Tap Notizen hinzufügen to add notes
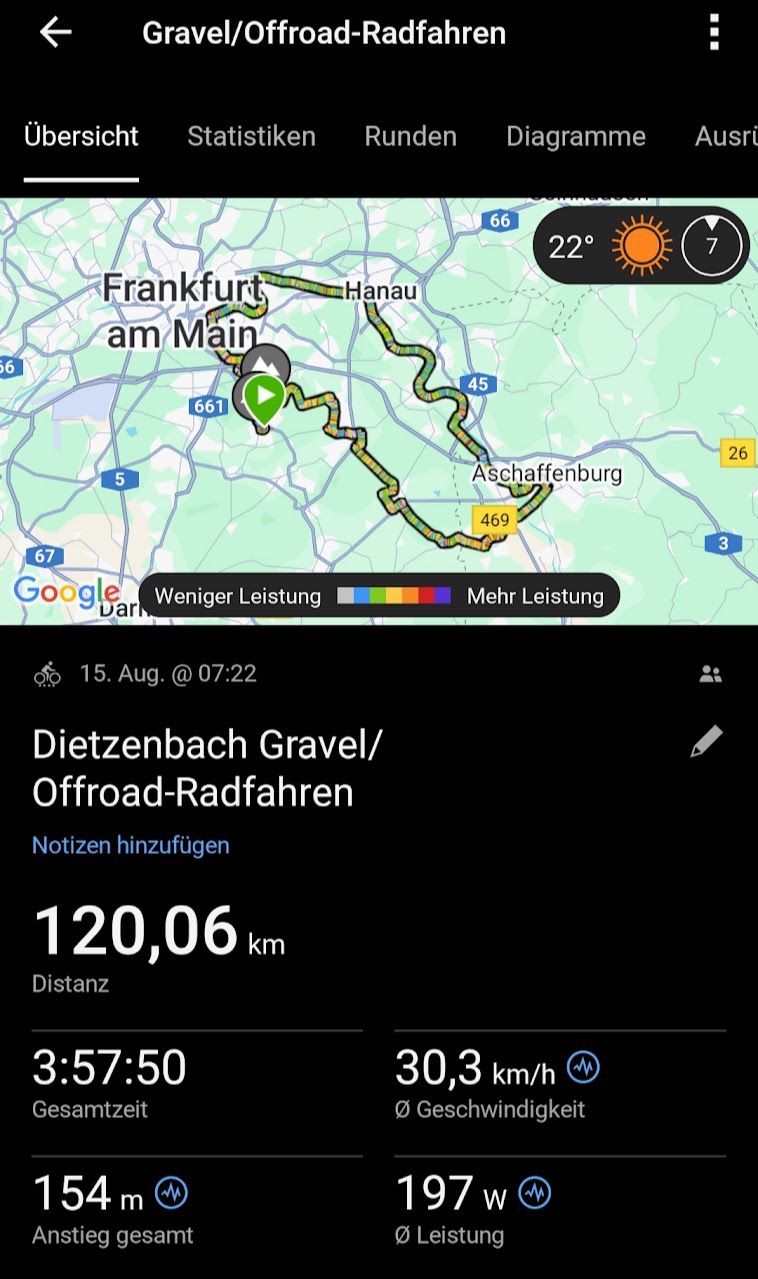 131,845
